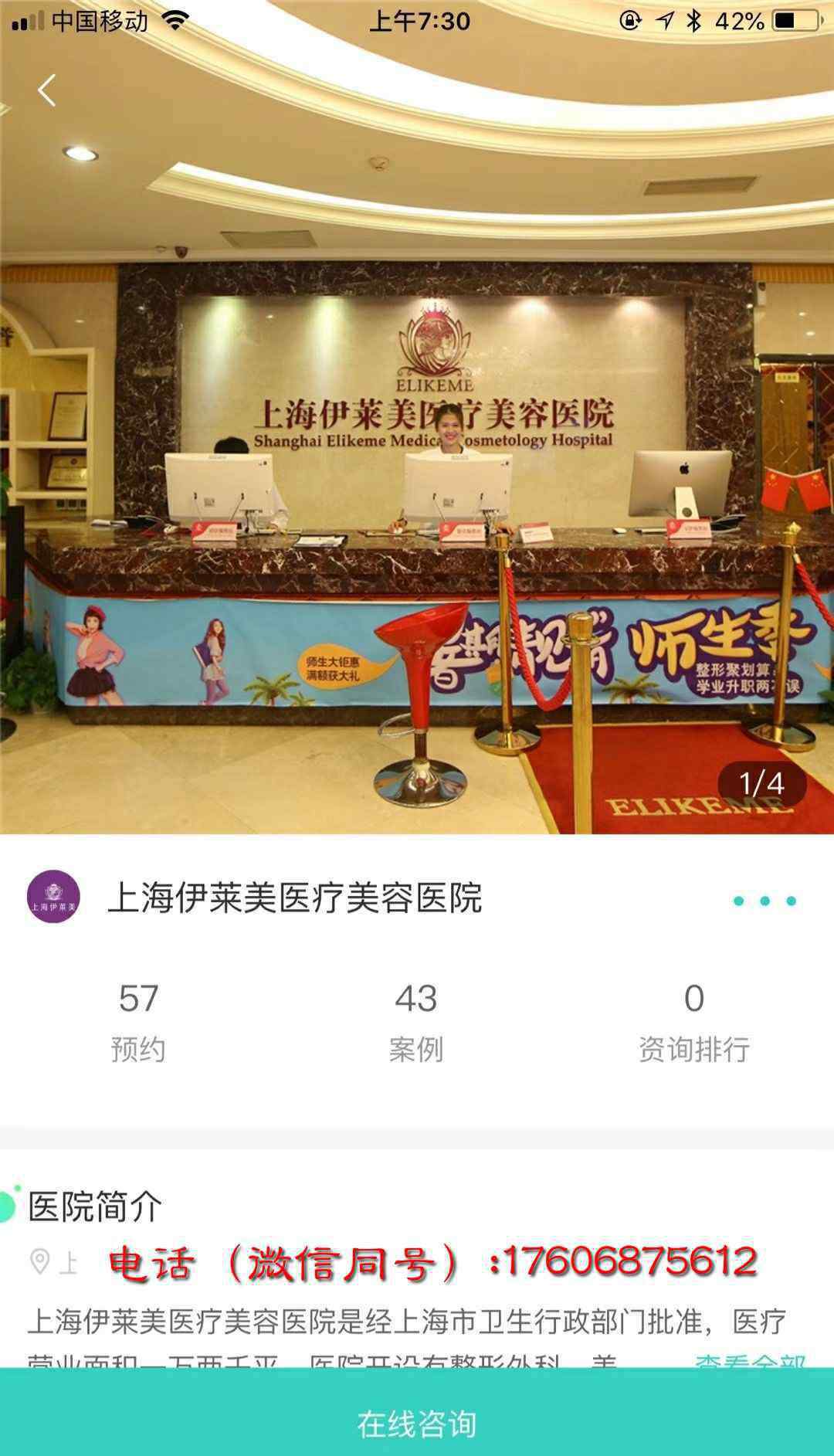This screenshot has width=834, height=1456.
Task: Open the hospital's purple avatar logo
Action: point(53,898)
